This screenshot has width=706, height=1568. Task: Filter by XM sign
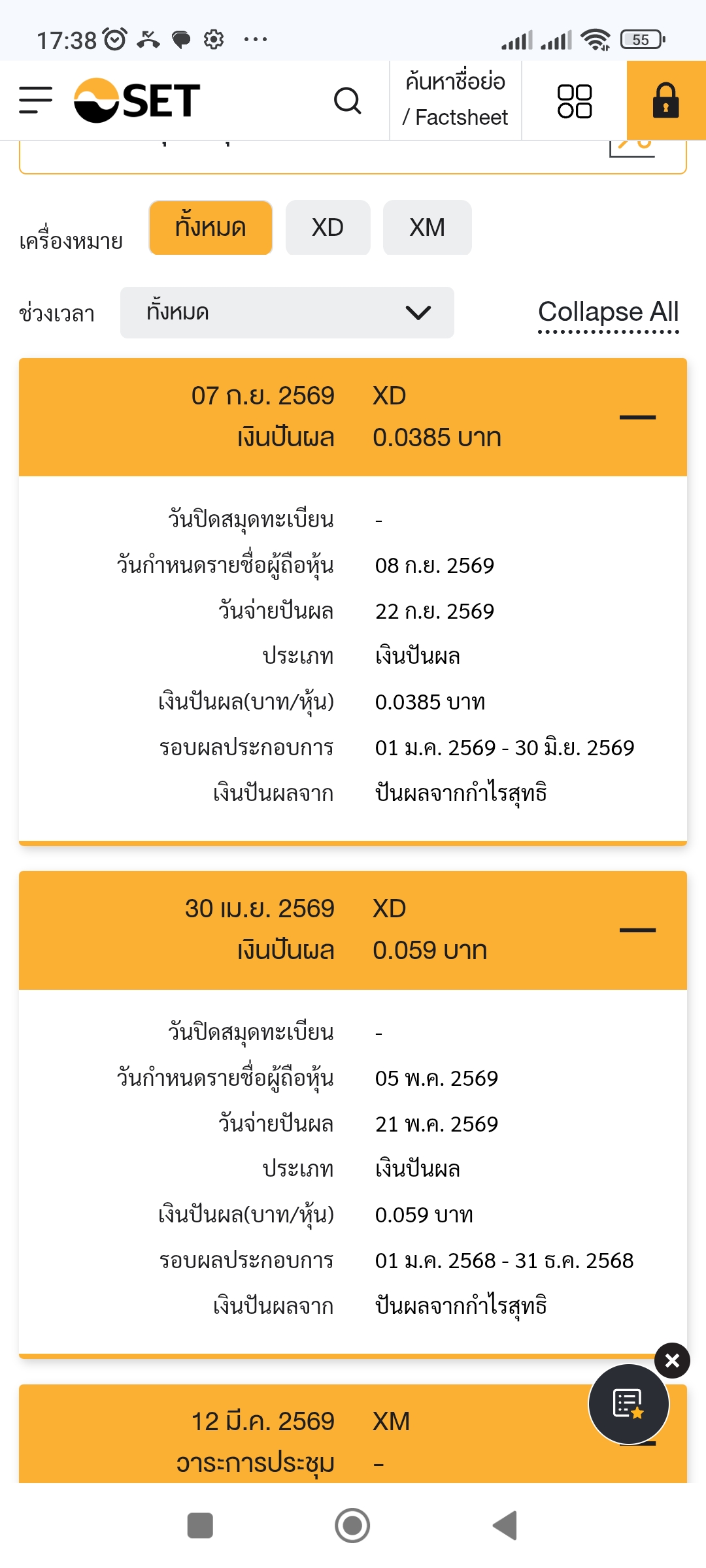click(x=427, y=227)
